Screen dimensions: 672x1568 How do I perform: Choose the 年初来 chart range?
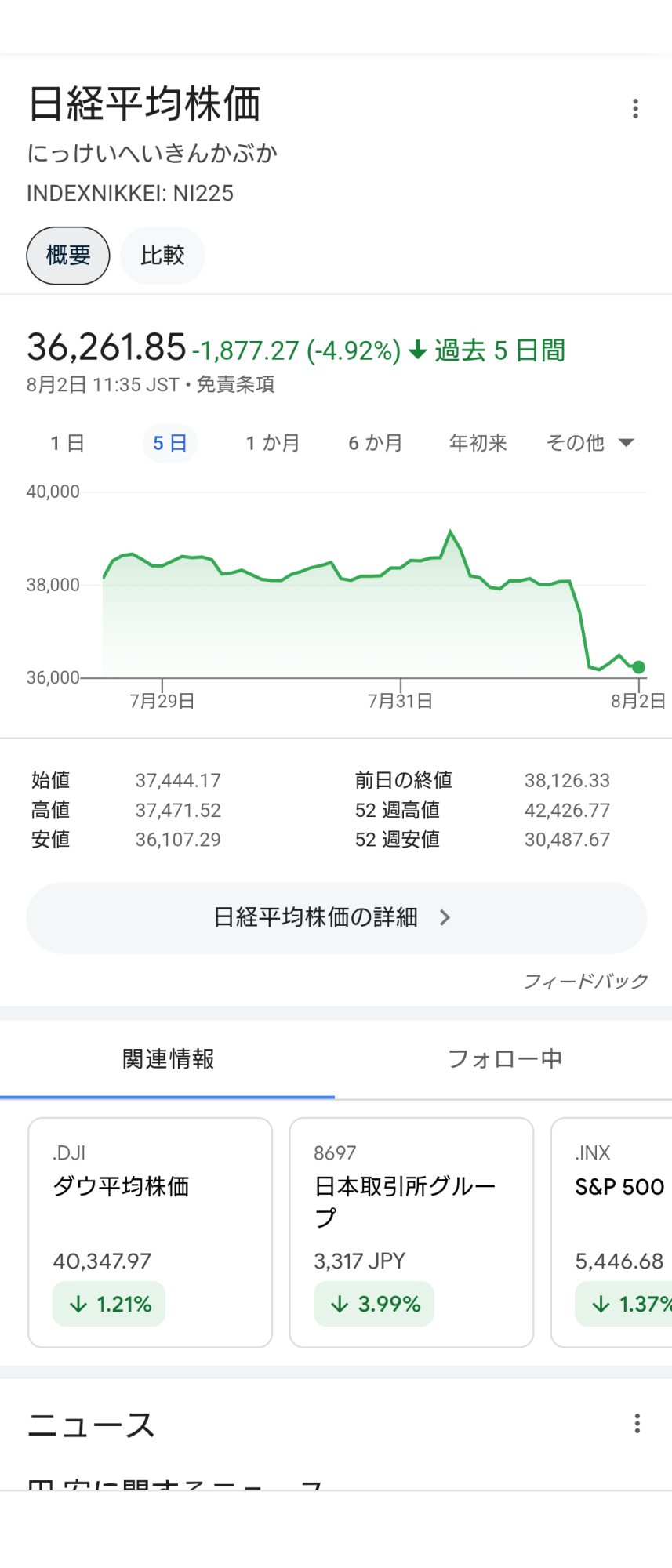478,444
